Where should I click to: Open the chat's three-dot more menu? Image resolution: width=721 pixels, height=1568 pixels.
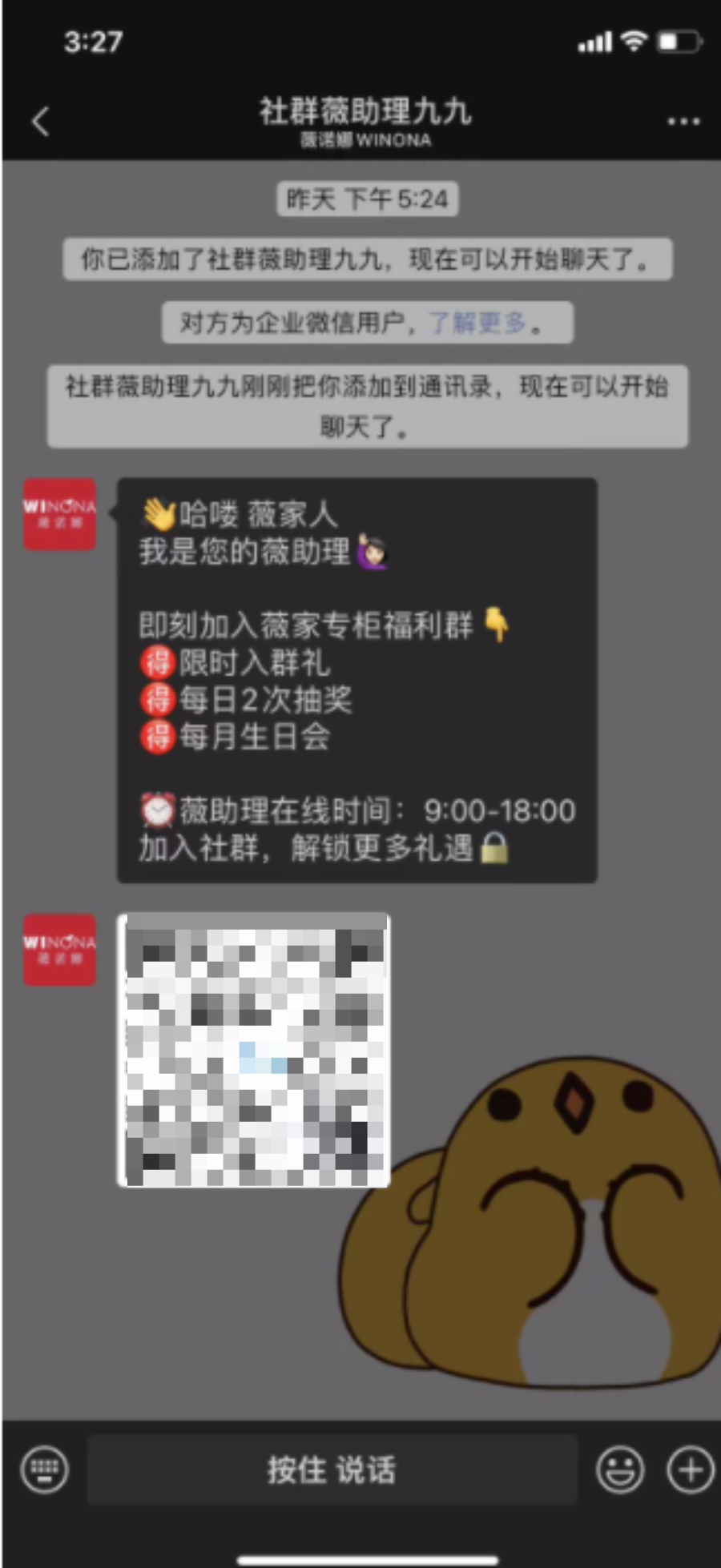tap(683, 122)
